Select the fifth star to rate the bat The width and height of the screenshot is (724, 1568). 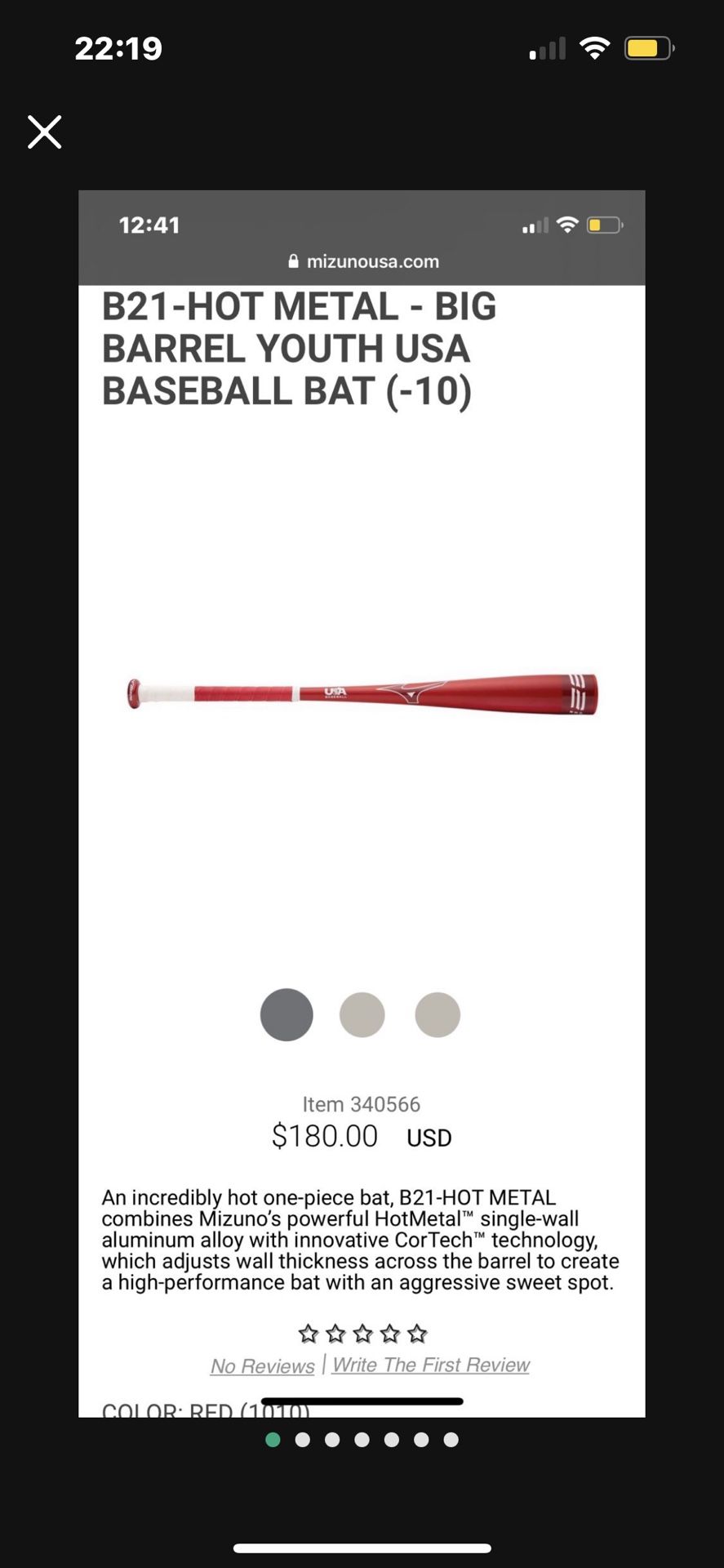click(417, 1331)
